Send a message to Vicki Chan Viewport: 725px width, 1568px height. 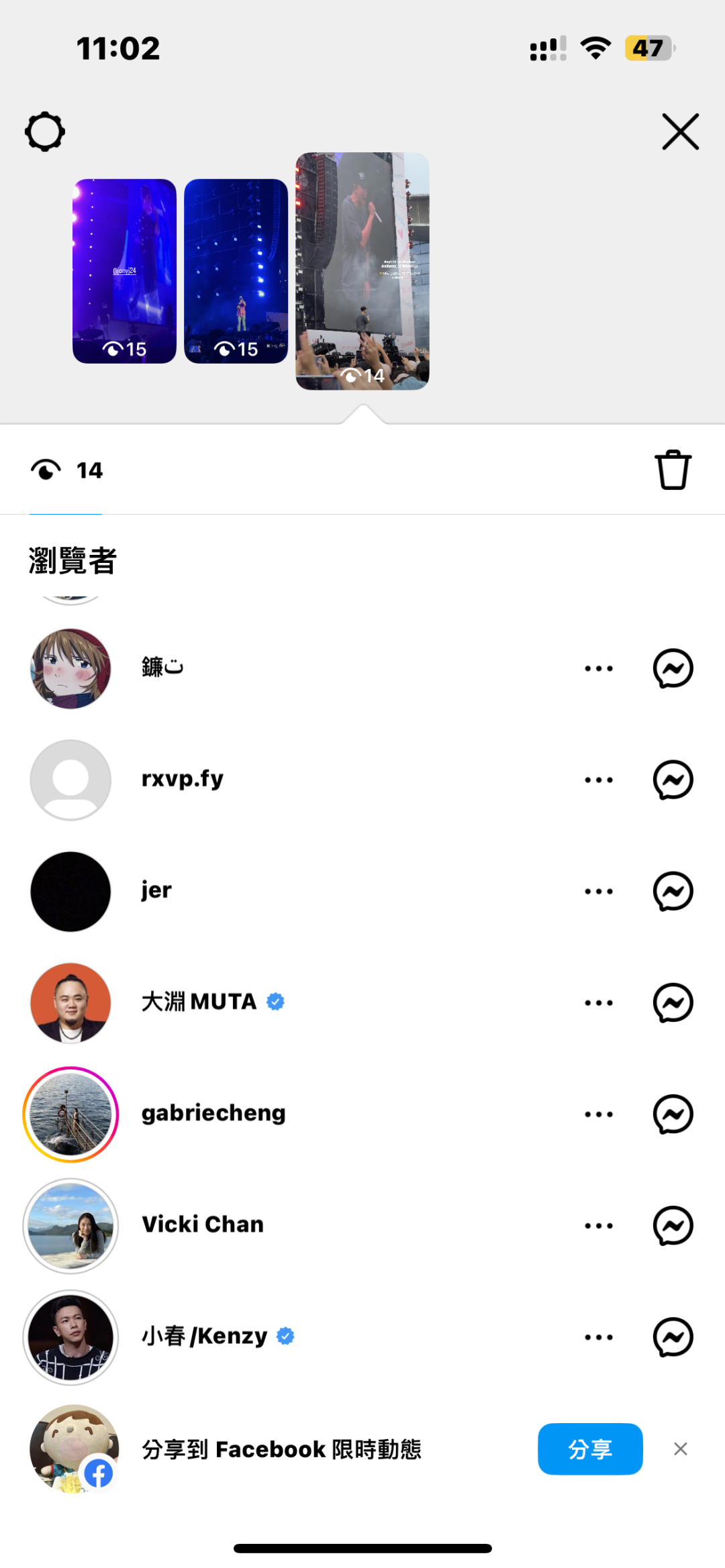tap(673, 1226)
